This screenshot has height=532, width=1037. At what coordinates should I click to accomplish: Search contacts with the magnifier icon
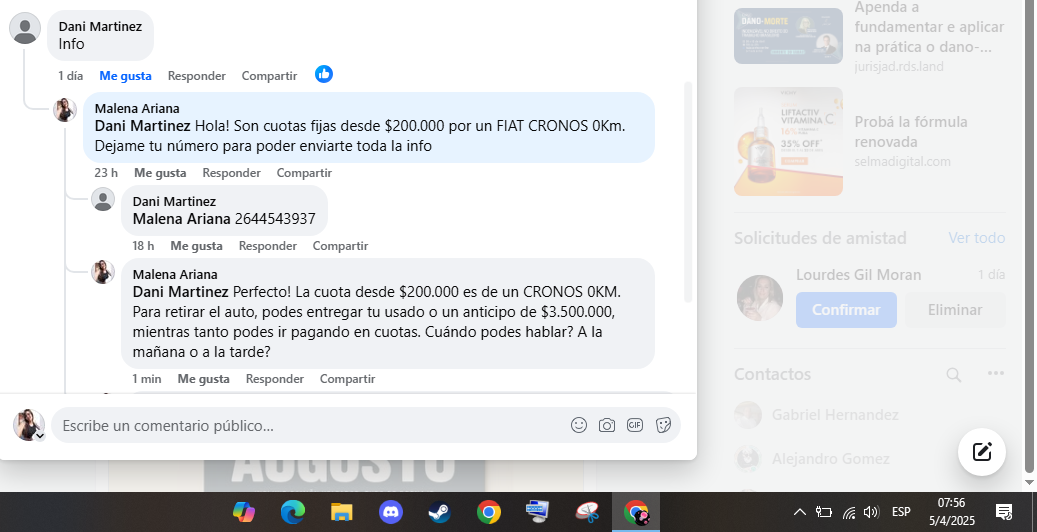954,374
